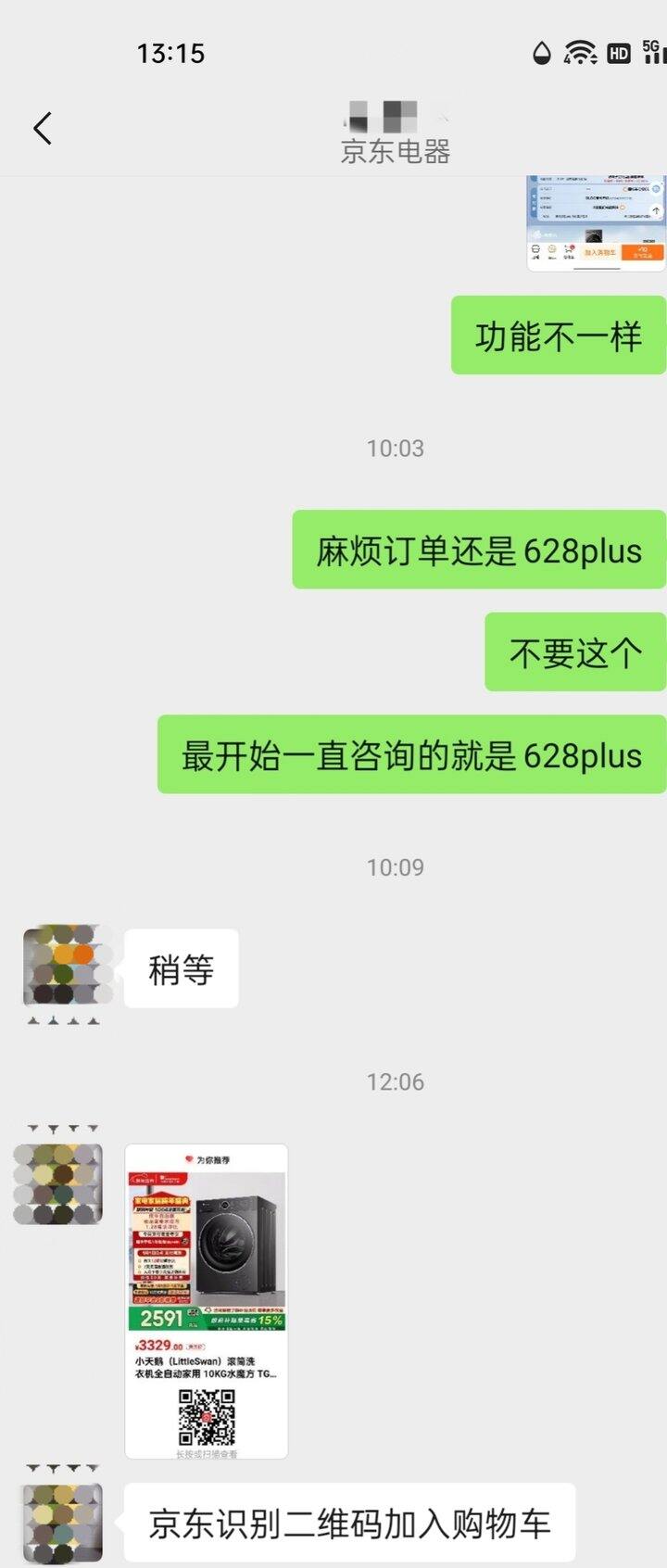Screen dimensions: 667x1568
Task: Go back using the top-left arrow
Action: pos(42,129)
